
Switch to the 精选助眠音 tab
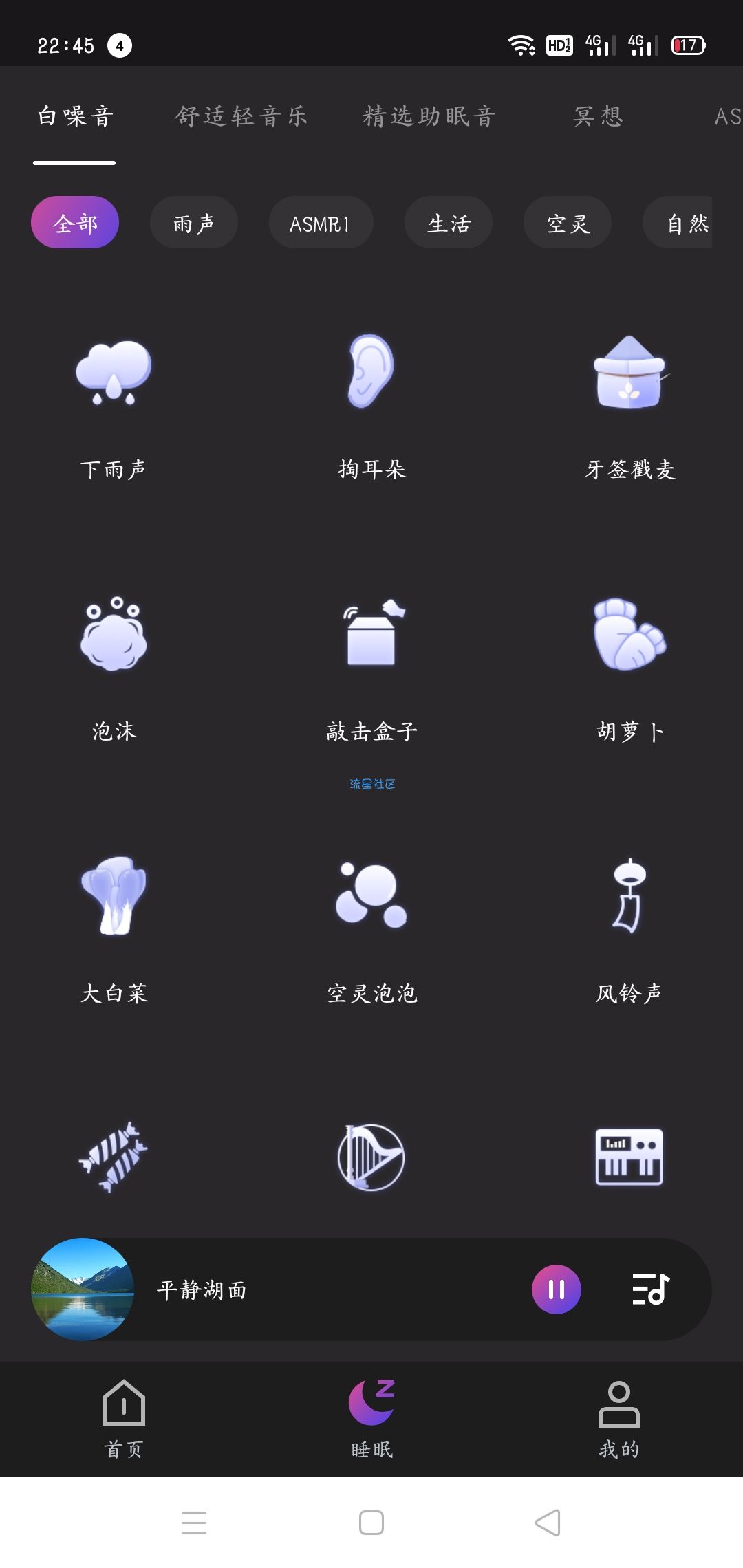tap(429, 116)
